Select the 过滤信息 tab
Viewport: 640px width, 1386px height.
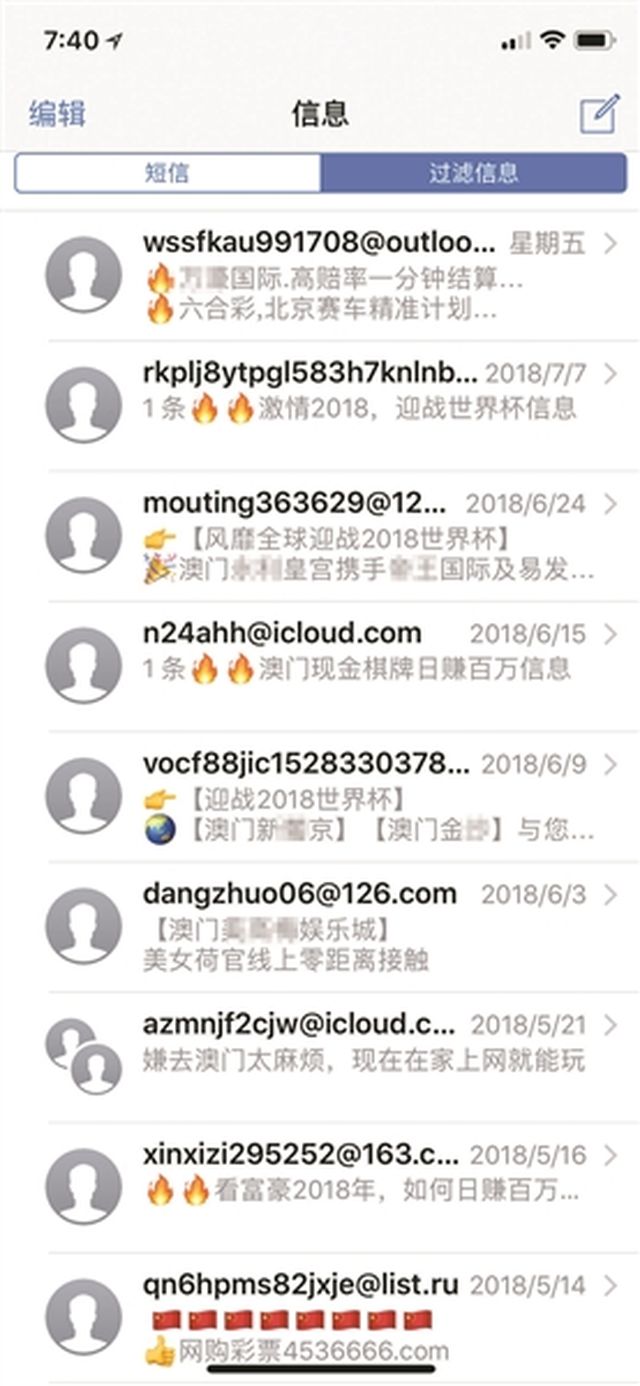pos(474,172)
